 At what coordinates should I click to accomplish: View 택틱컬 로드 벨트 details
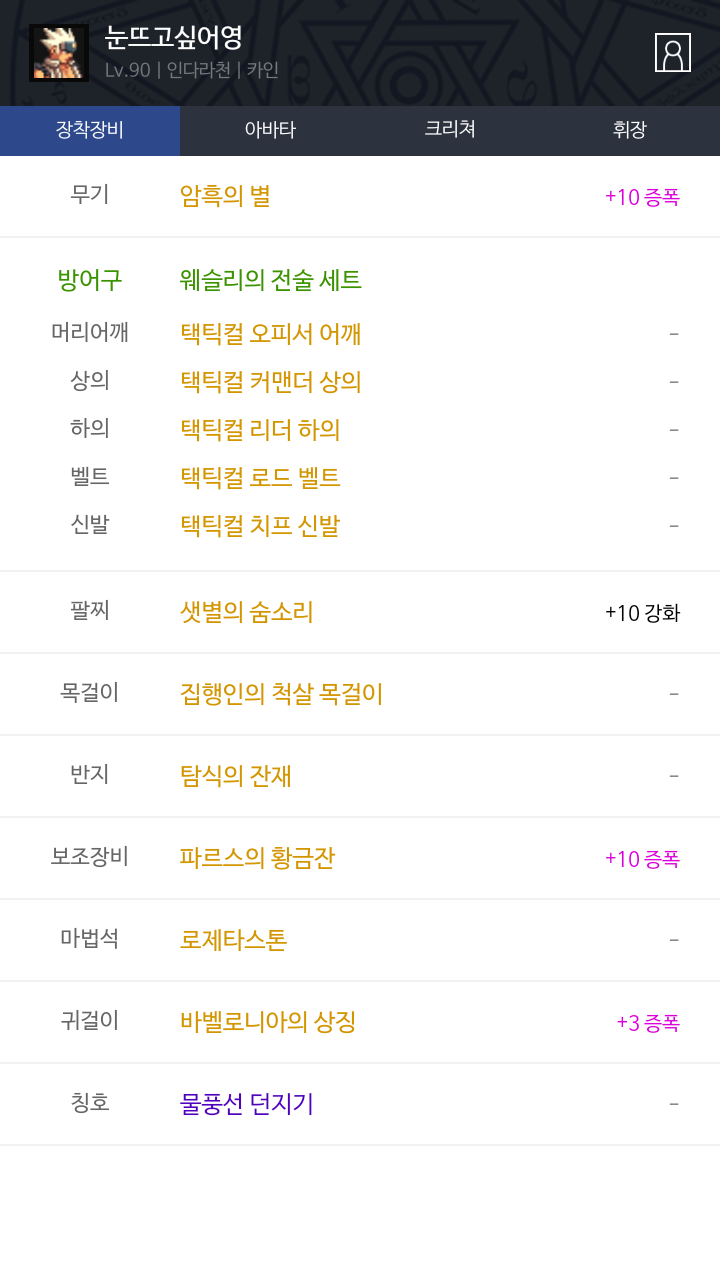[260, 478]
